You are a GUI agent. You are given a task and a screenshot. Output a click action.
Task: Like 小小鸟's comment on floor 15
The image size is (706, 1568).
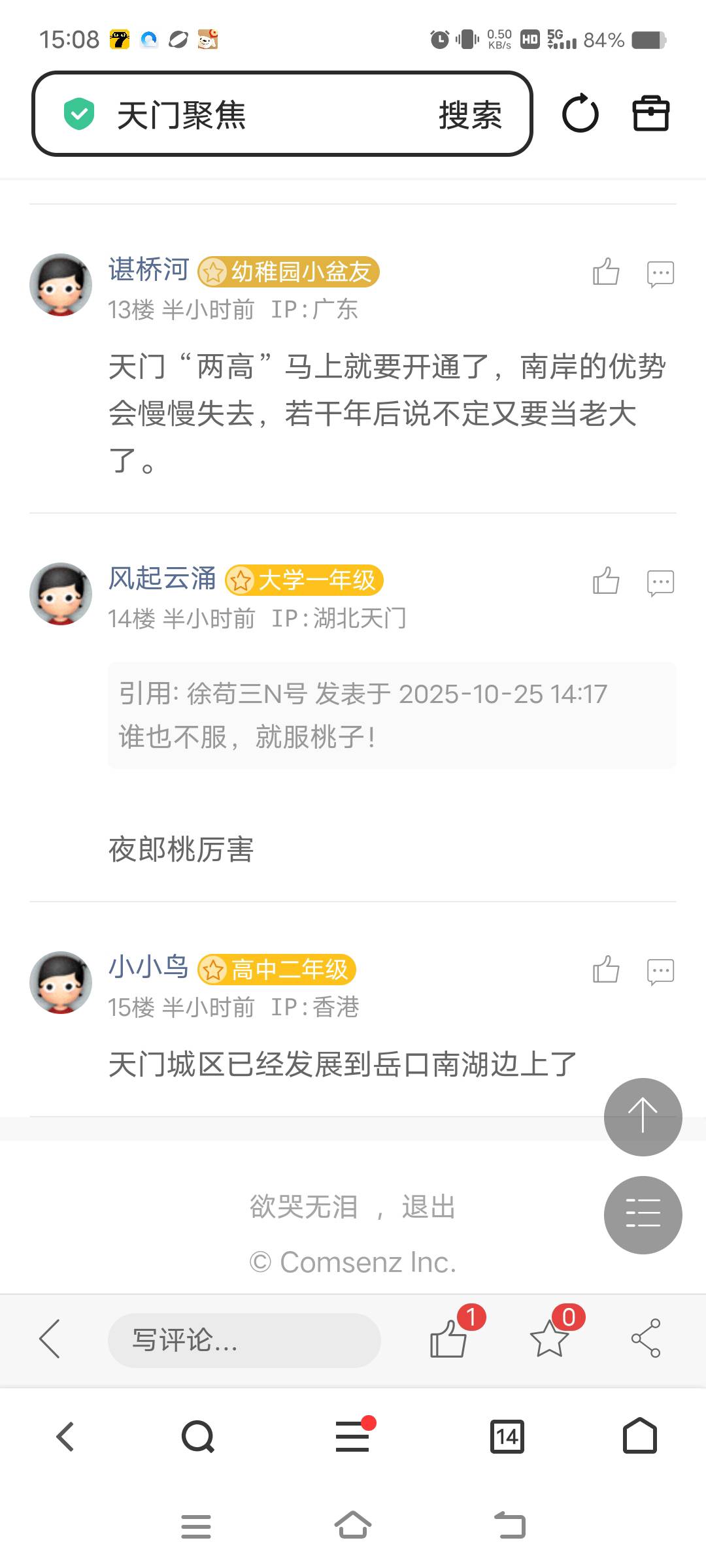tap(606, 970)
